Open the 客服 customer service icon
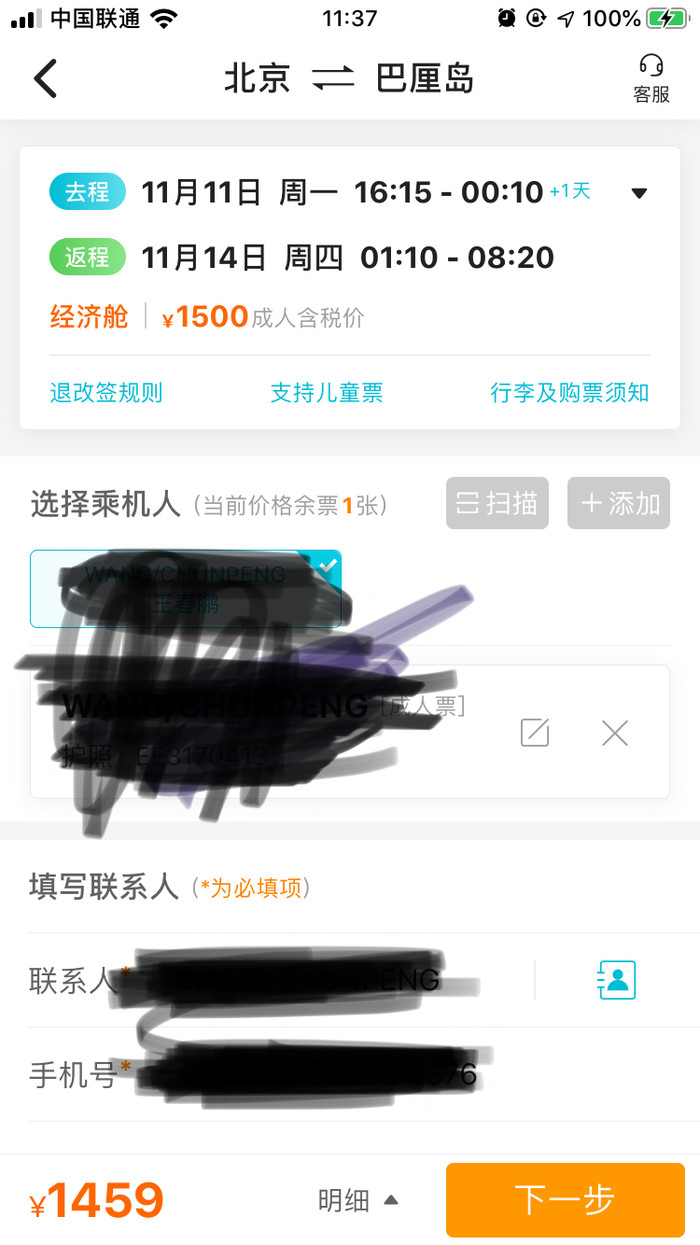This screenshot has width=700, height=1245. coord(651,79)
